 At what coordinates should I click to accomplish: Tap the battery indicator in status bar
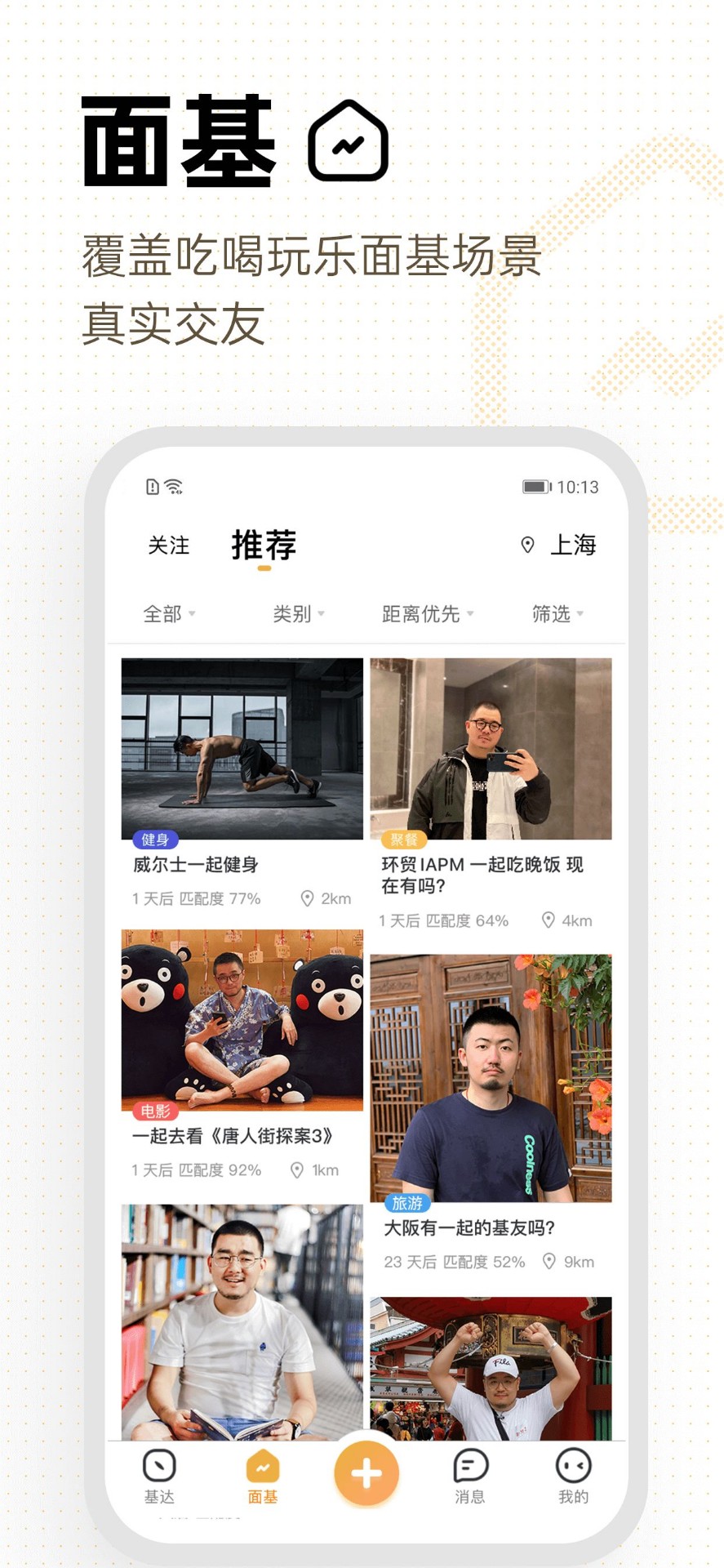click(535, 487)
